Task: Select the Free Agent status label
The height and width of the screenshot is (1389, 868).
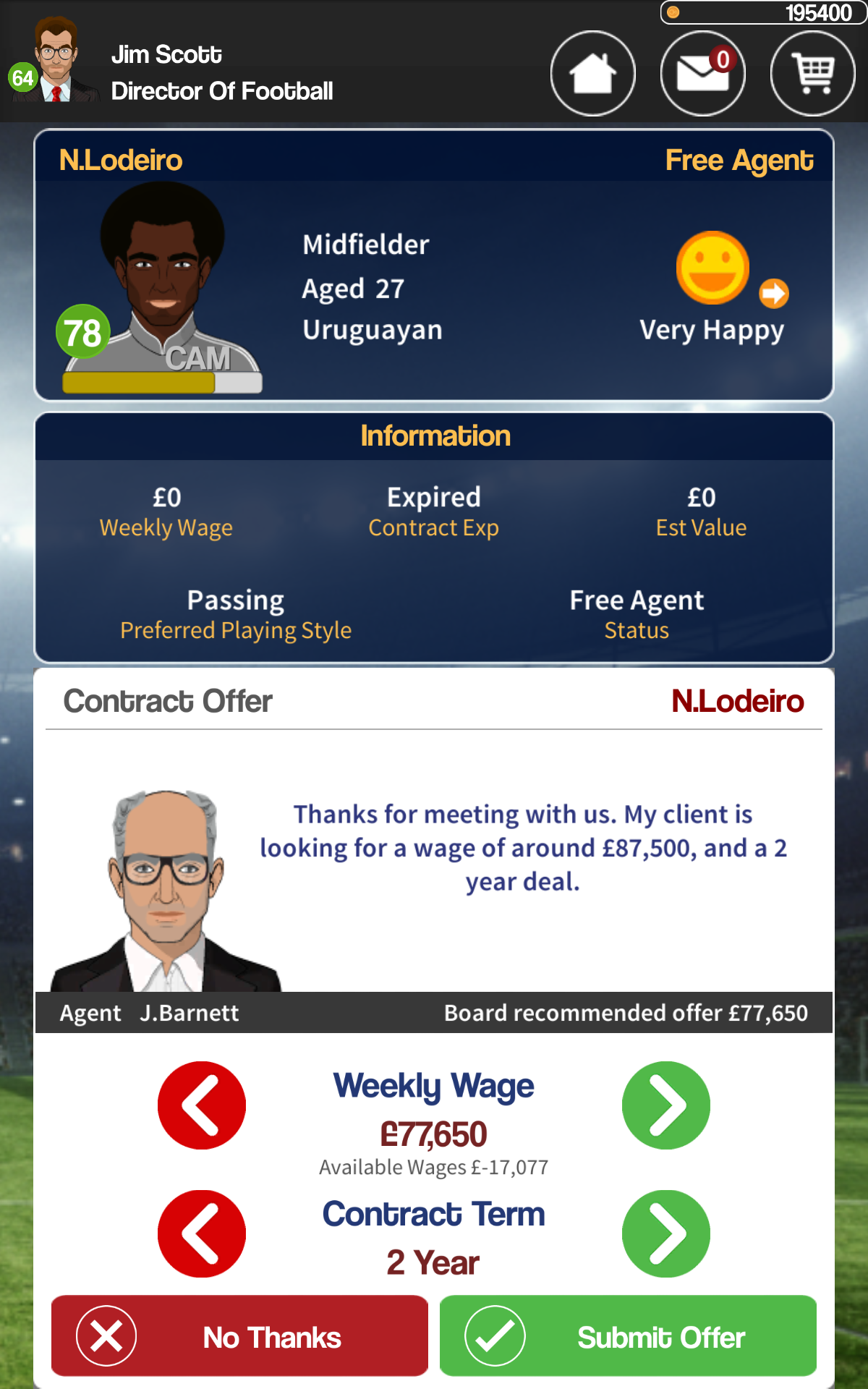Action: pyautogui.click(x=637, y=613)
